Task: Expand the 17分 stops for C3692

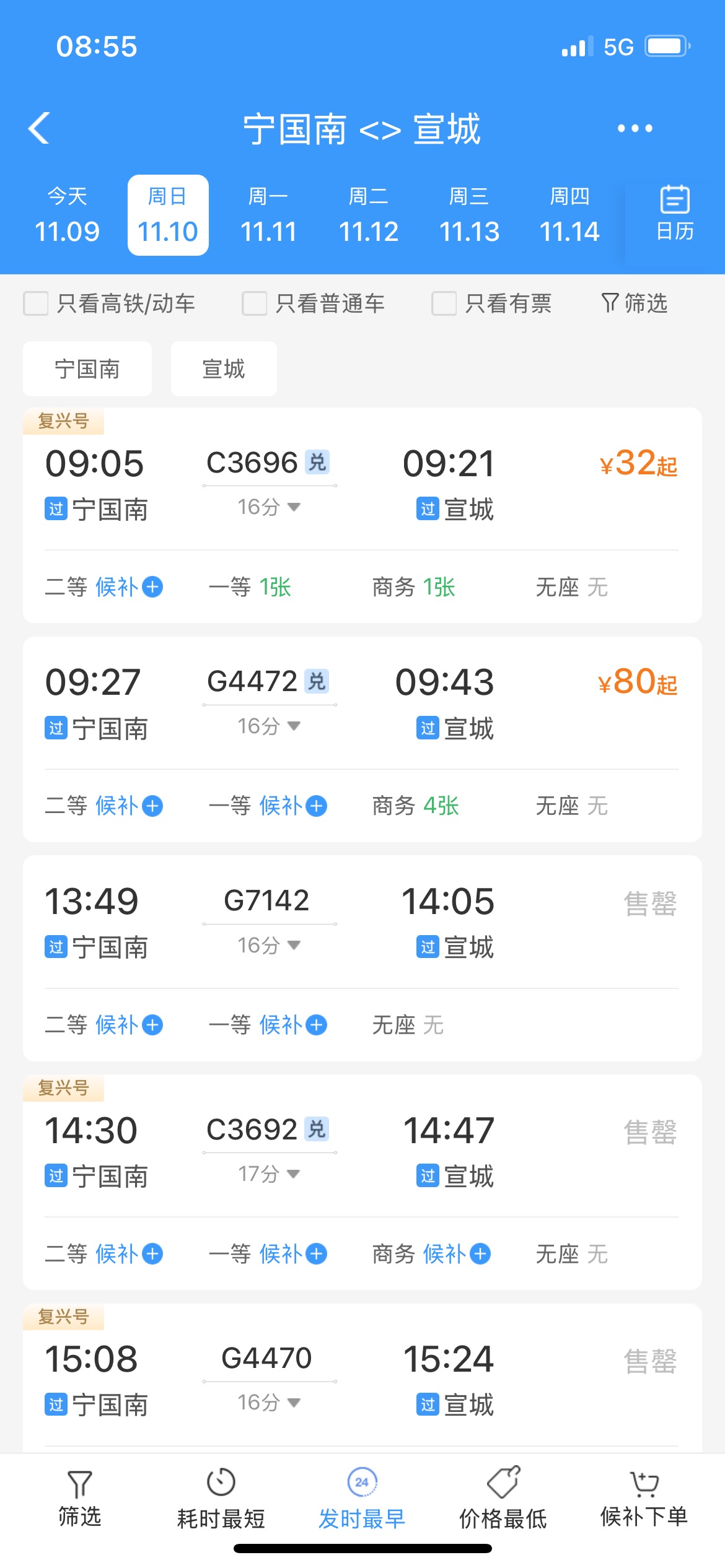Action: click(x=269, y=1174)
